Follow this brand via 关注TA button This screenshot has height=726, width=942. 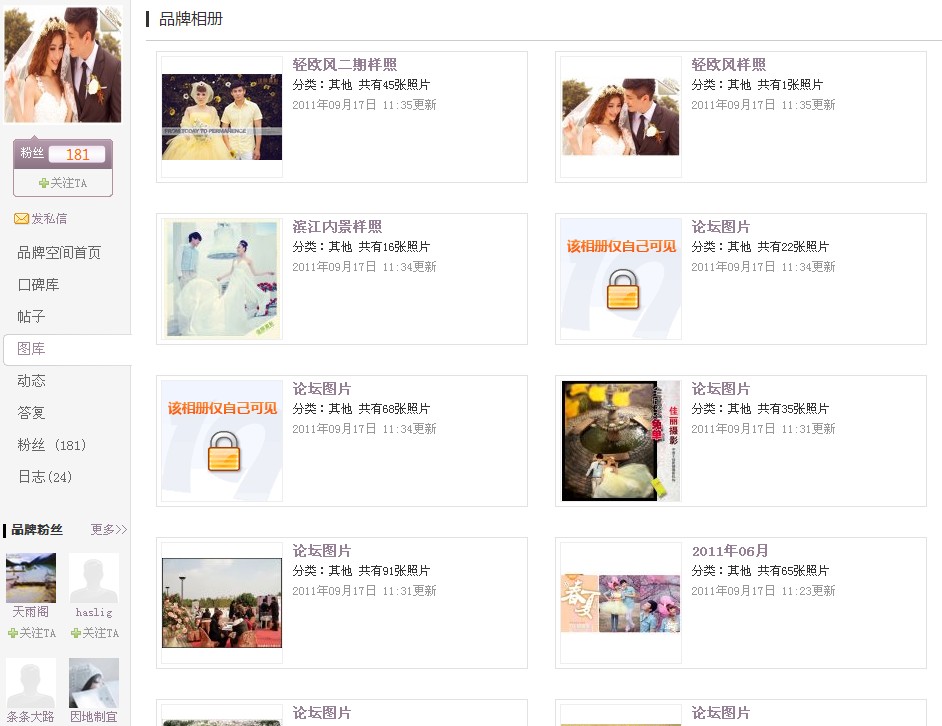63,183
